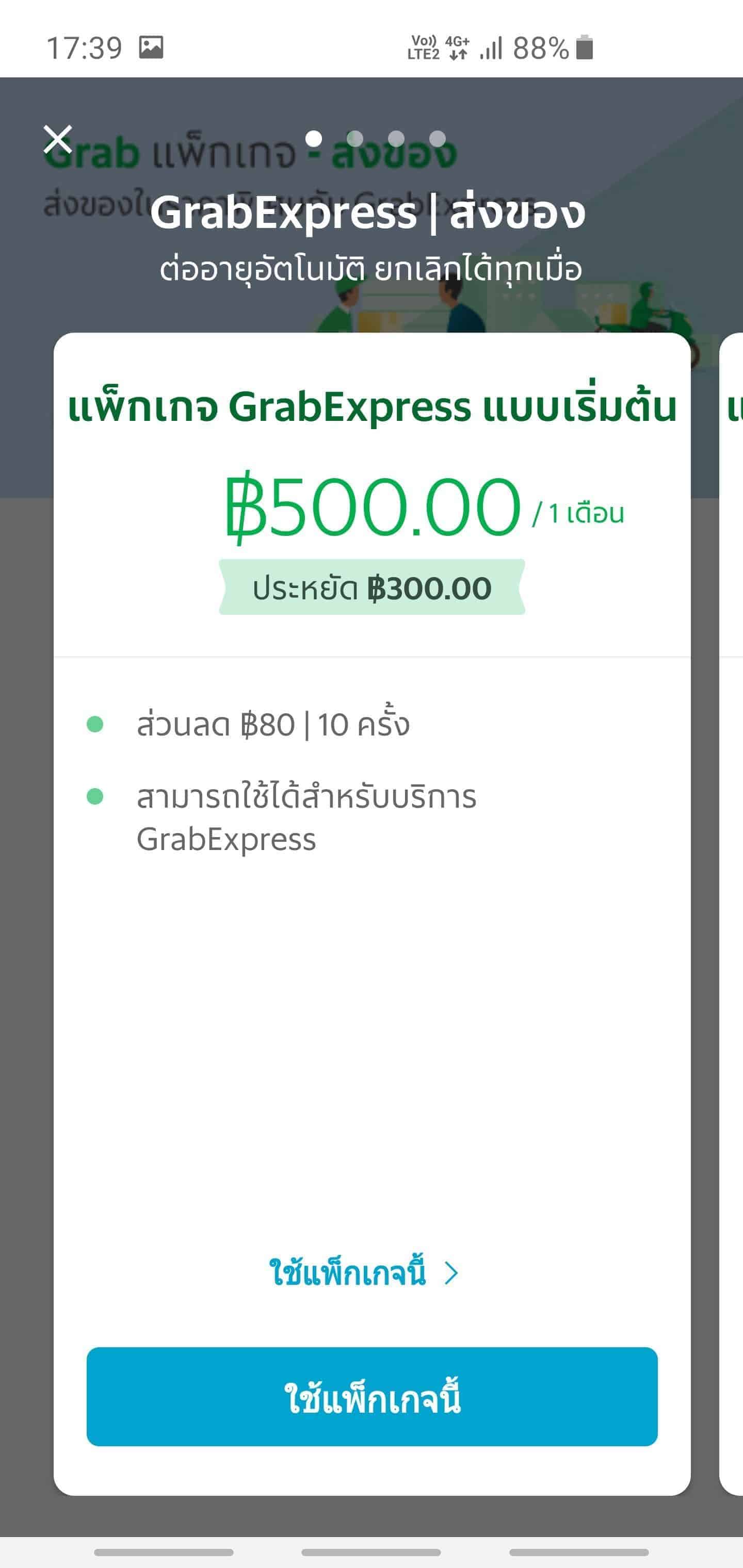The height and width of the screenshot is (1568, 743).
Task: Tap the blue ใช้แพ็กเกจนี้ button
Action: 372,1397
